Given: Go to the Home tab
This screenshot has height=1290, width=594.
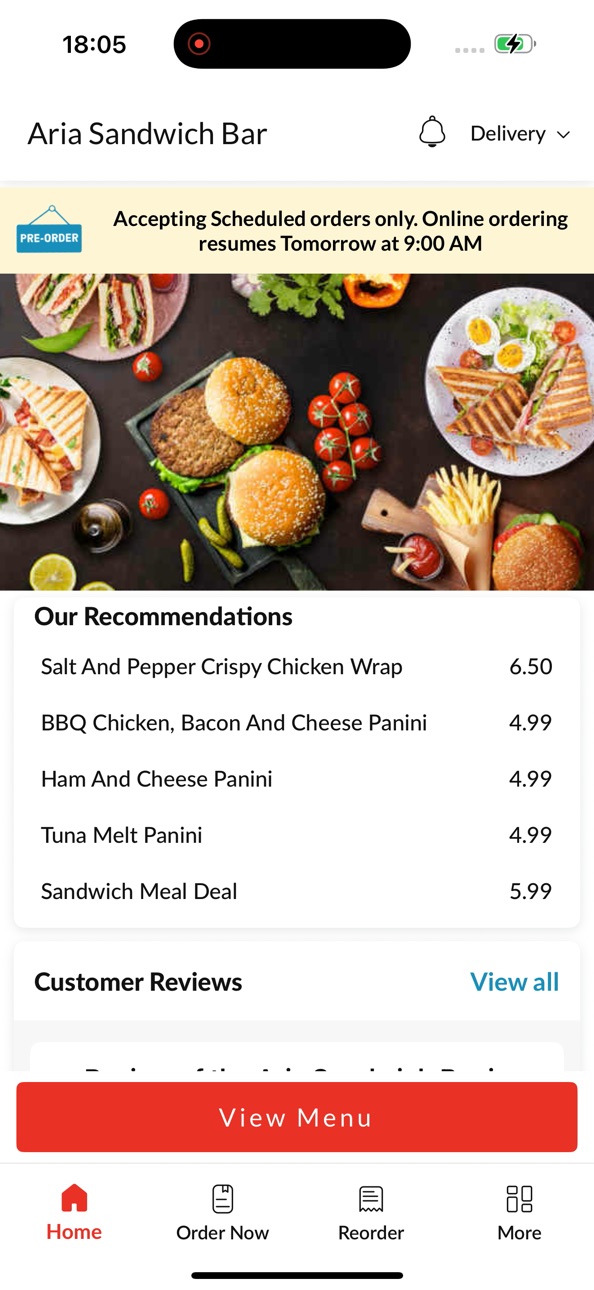Looking at the screenshot, I should point(74,1213).
